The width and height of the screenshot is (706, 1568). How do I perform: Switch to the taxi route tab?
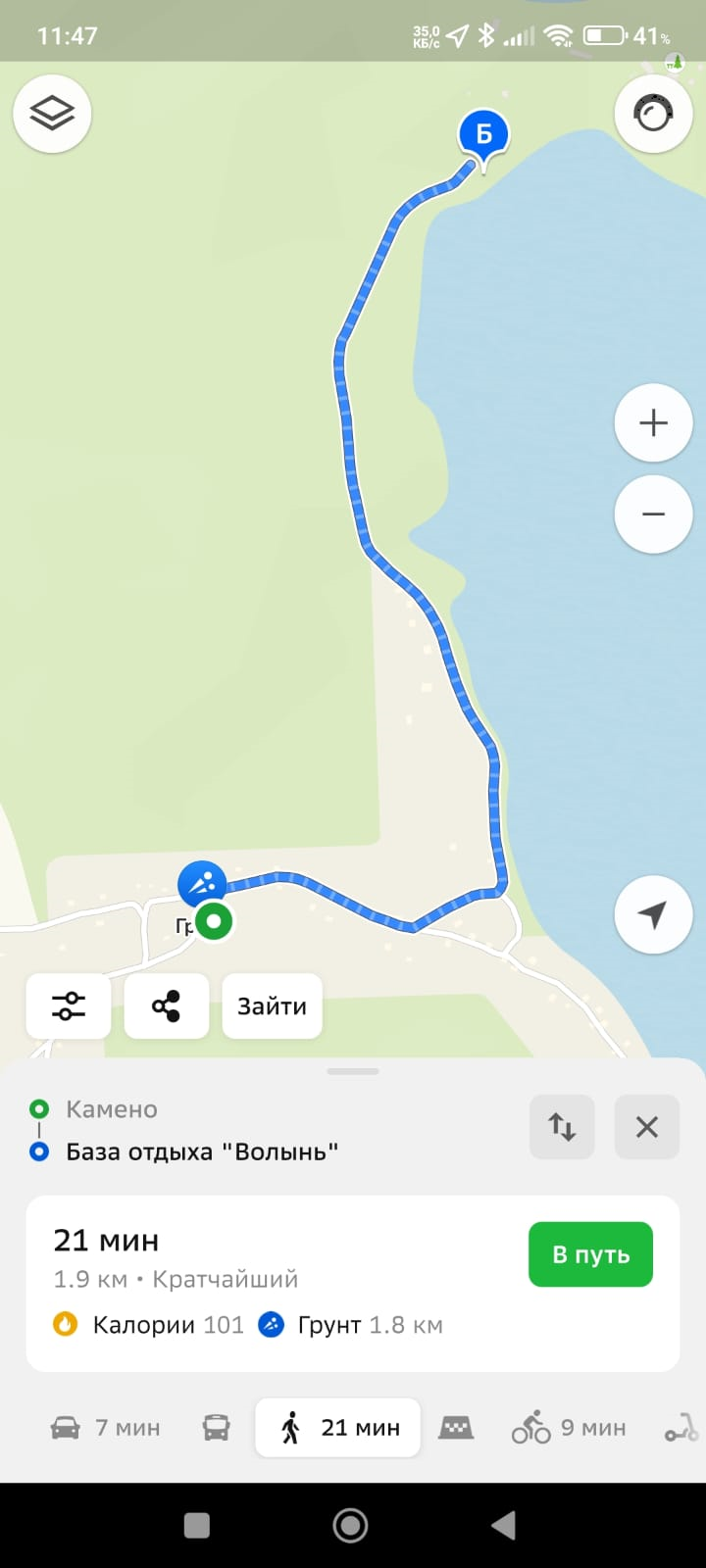click(456, 1428)
